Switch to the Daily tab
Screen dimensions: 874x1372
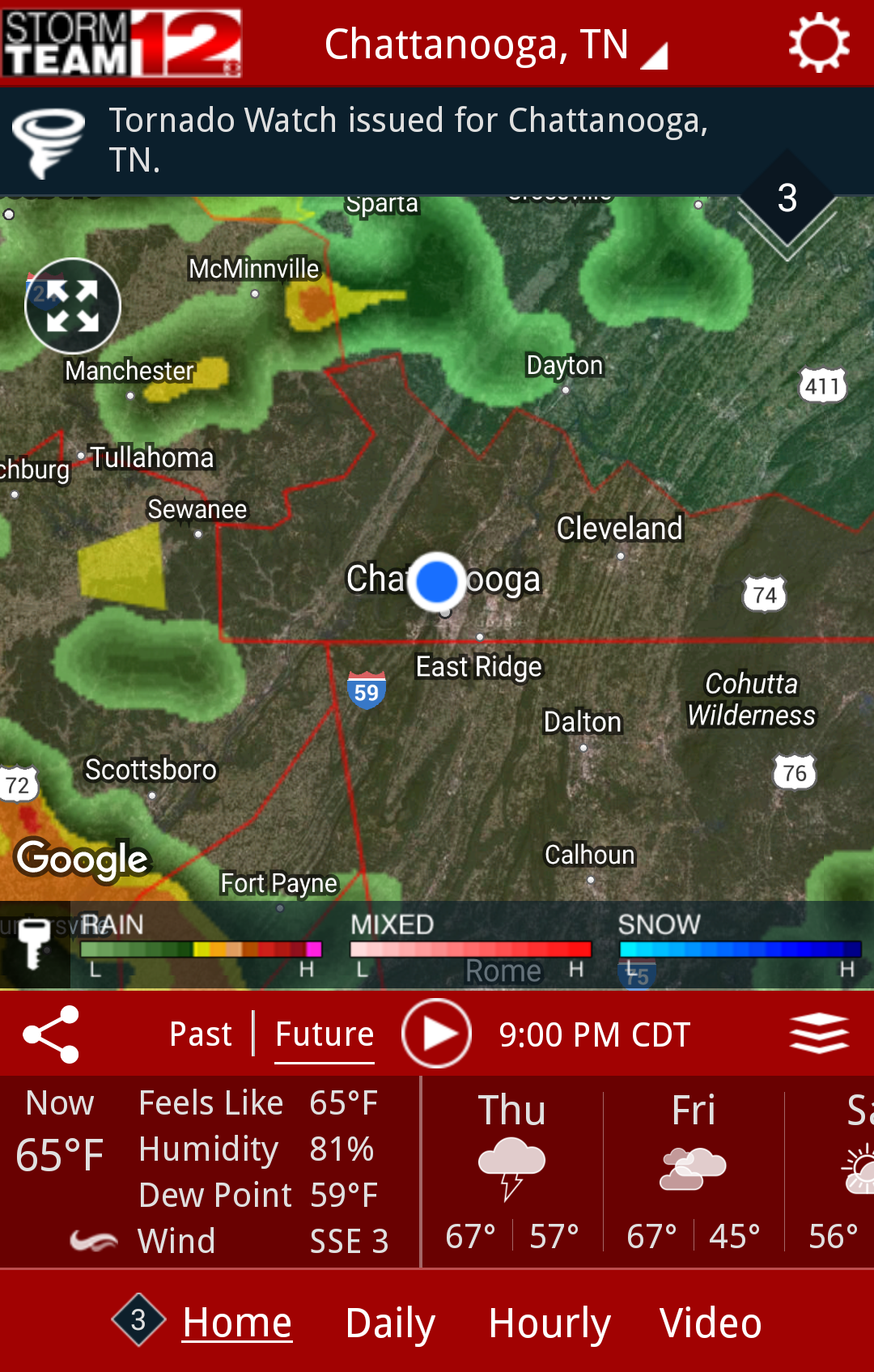tap(390, 1323)
